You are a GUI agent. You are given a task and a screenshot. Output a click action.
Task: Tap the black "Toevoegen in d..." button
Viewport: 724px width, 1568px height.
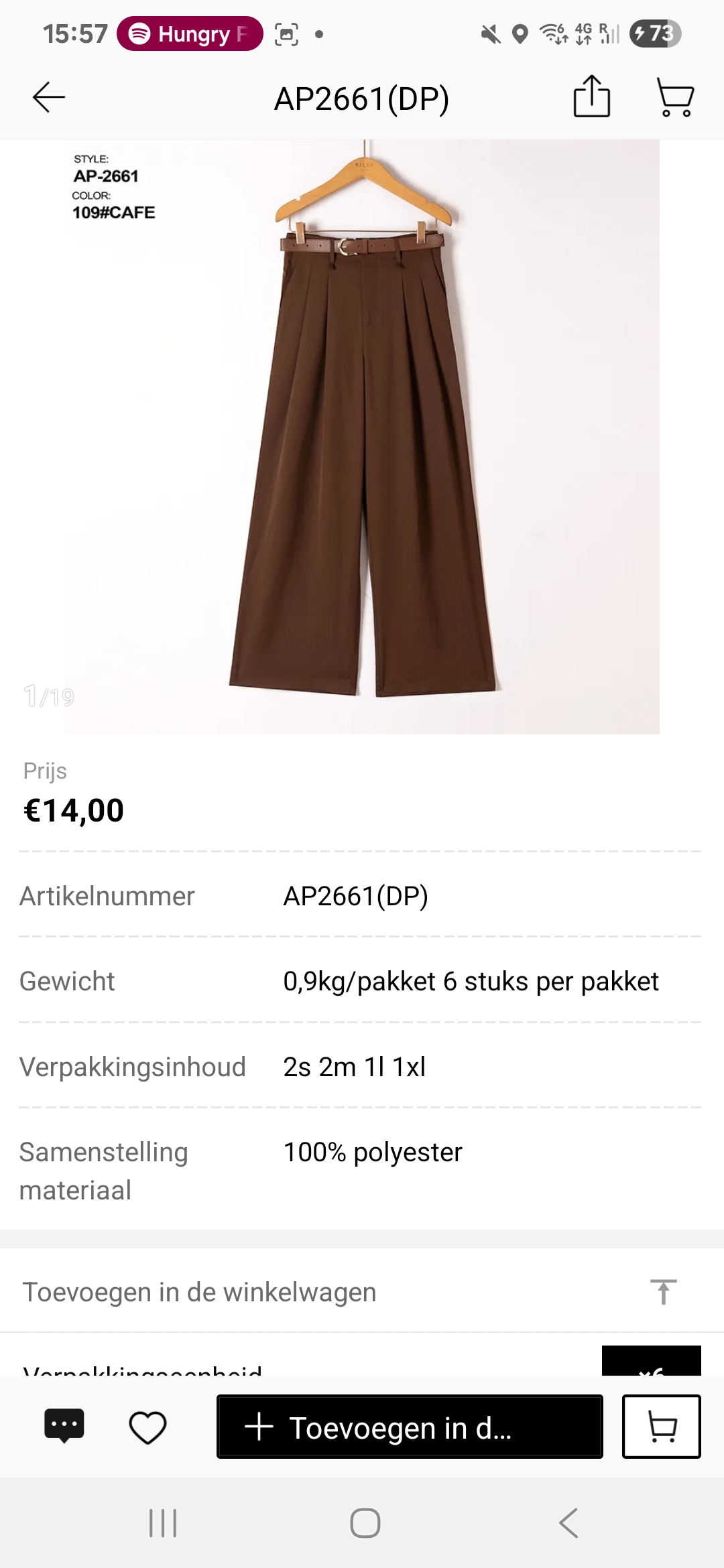click(410, 1427)
